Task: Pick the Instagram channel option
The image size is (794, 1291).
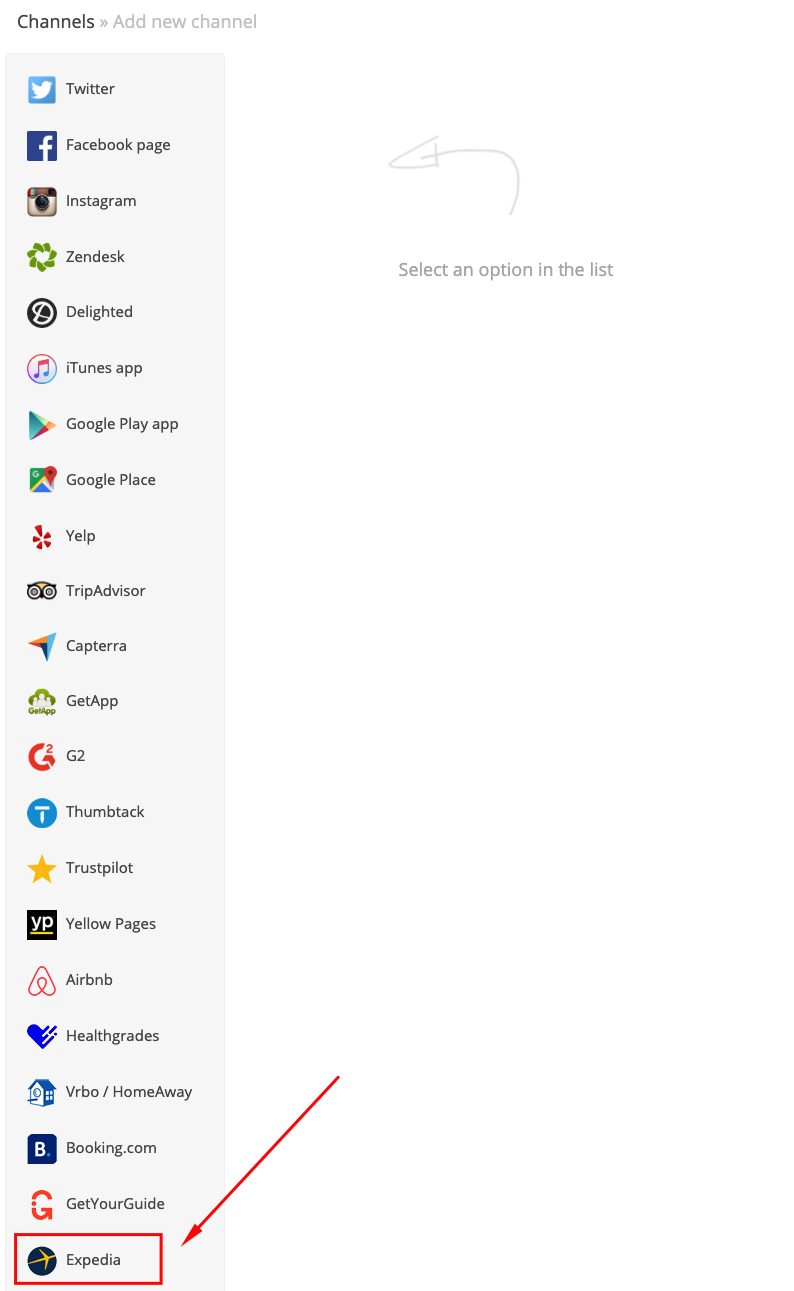Action: pos(115,201)
